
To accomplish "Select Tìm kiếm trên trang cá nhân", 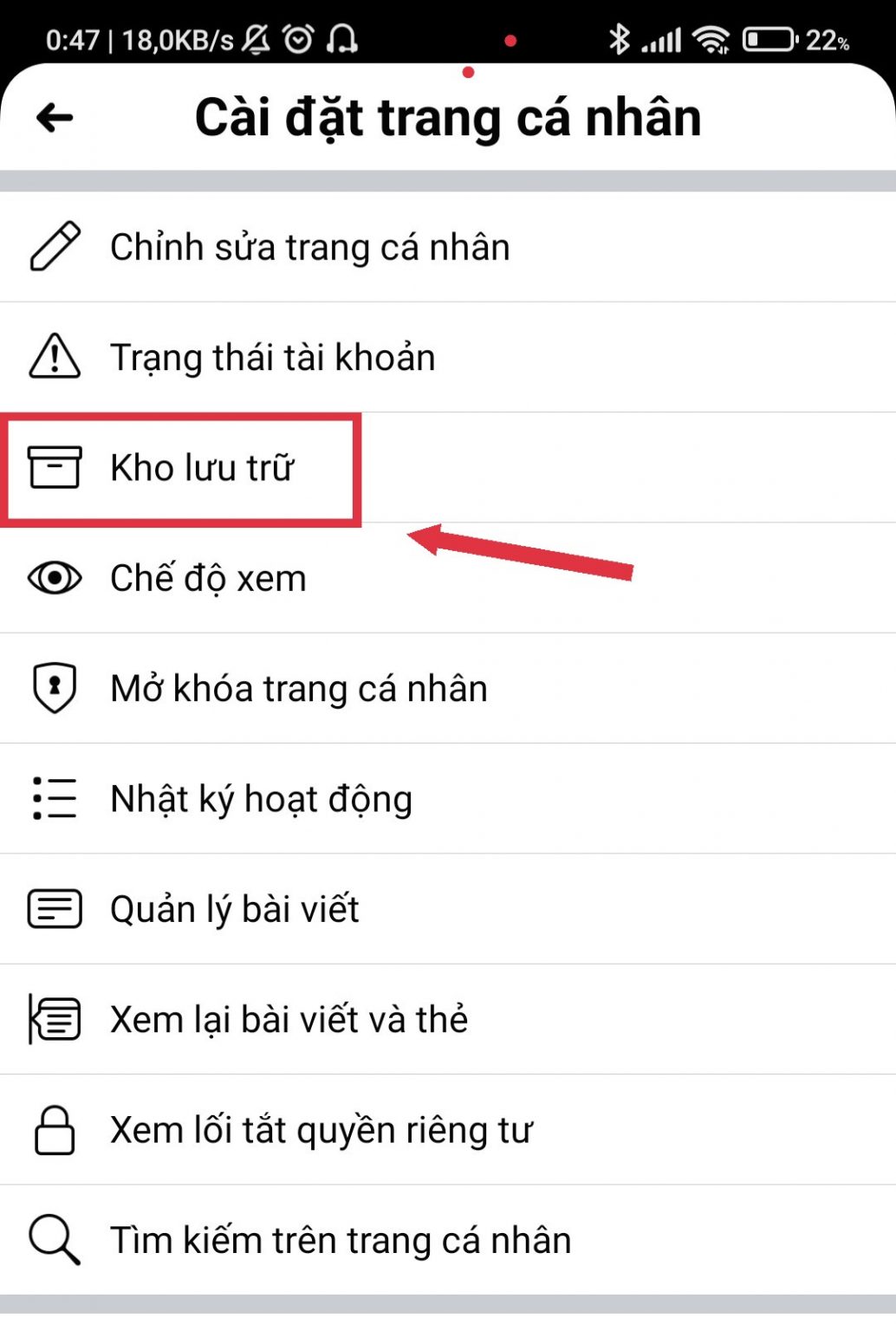I will (340, 1241).
